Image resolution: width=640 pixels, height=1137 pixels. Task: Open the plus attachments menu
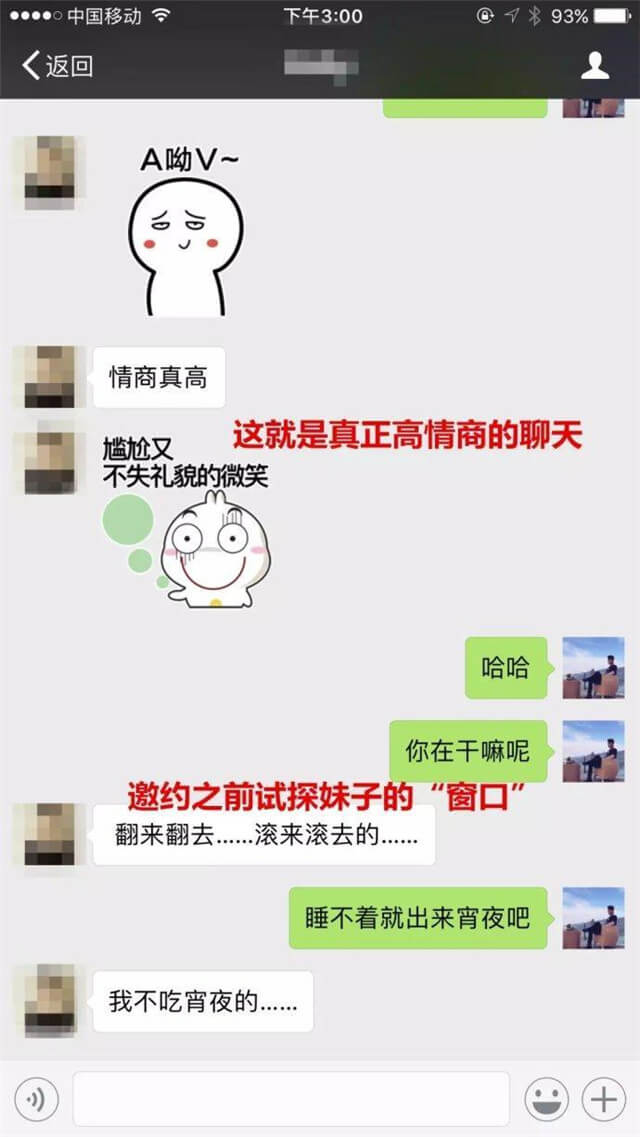(x=603, y=1100)
